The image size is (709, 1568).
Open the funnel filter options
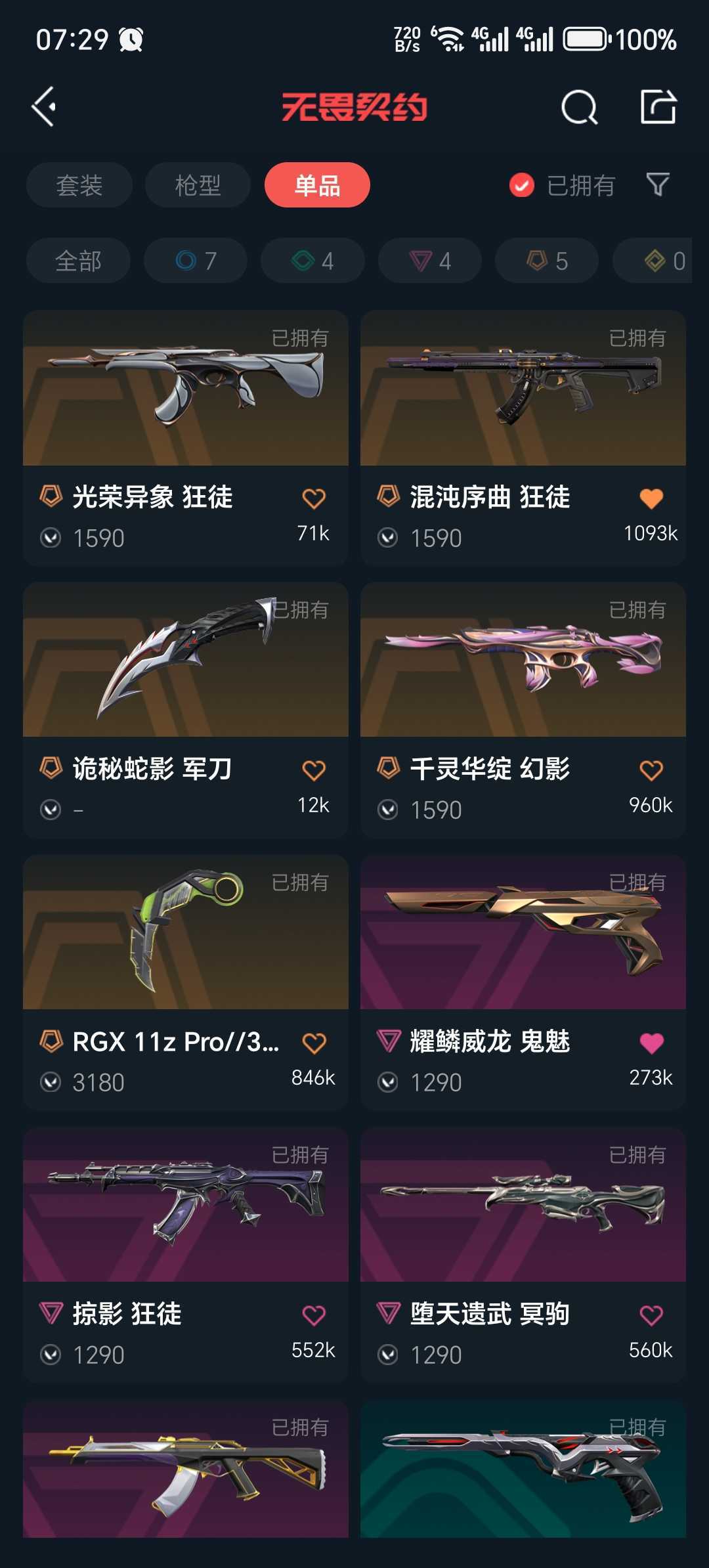pyautogui.click(x=658, y=185)
